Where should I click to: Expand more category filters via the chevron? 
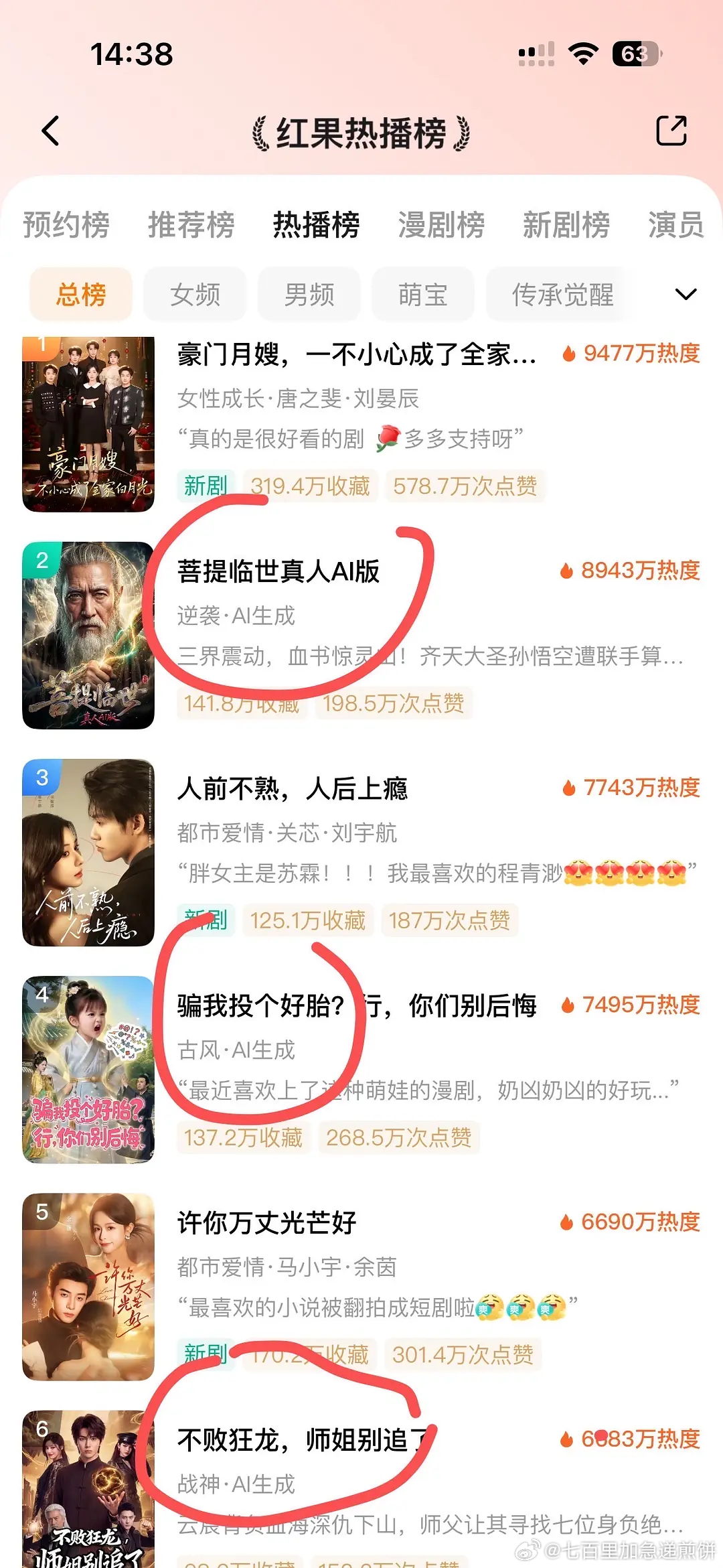point(684,293)
